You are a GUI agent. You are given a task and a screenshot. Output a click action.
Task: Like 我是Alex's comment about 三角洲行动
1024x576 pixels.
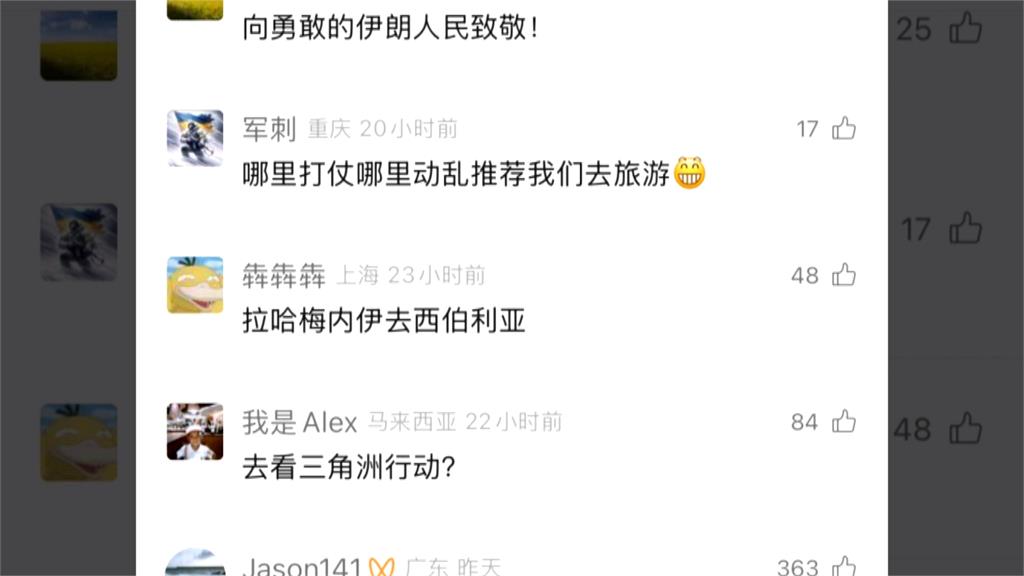[x=844, y=422]
